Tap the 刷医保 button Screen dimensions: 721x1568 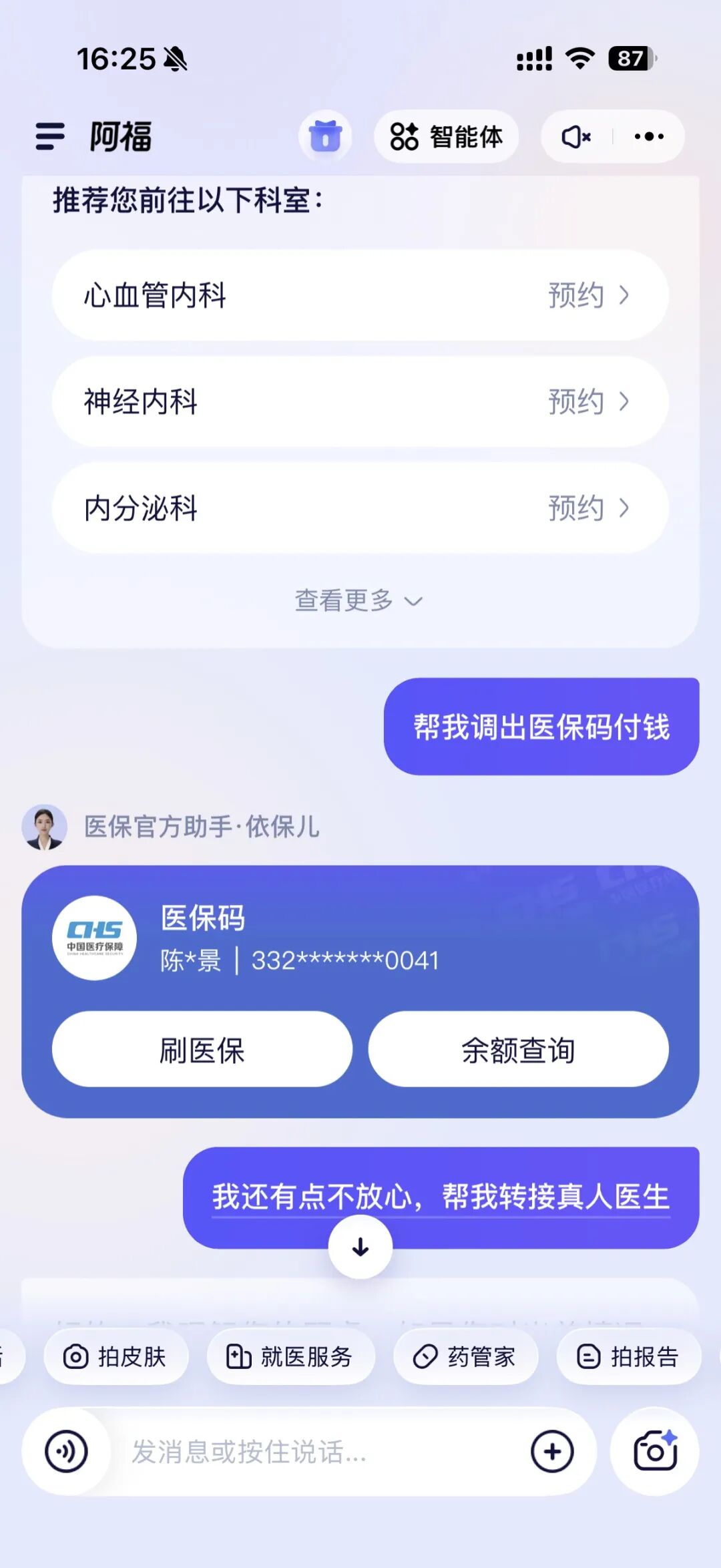[202, 1049]
